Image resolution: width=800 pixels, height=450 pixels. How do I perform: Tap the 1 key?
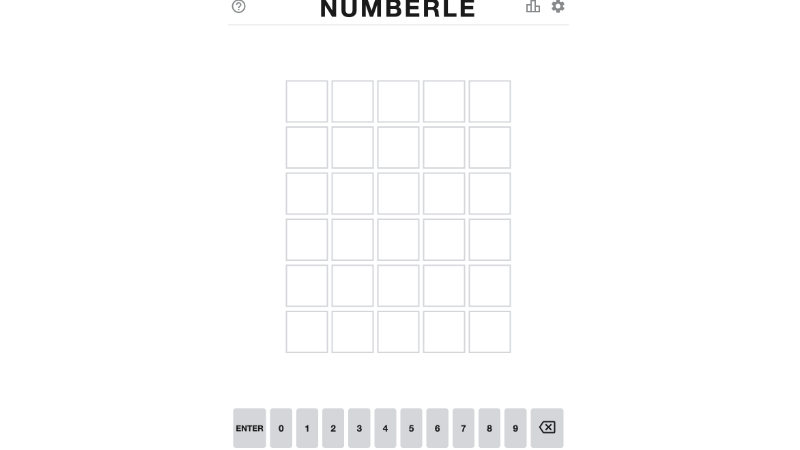click(x=307, y=428)
